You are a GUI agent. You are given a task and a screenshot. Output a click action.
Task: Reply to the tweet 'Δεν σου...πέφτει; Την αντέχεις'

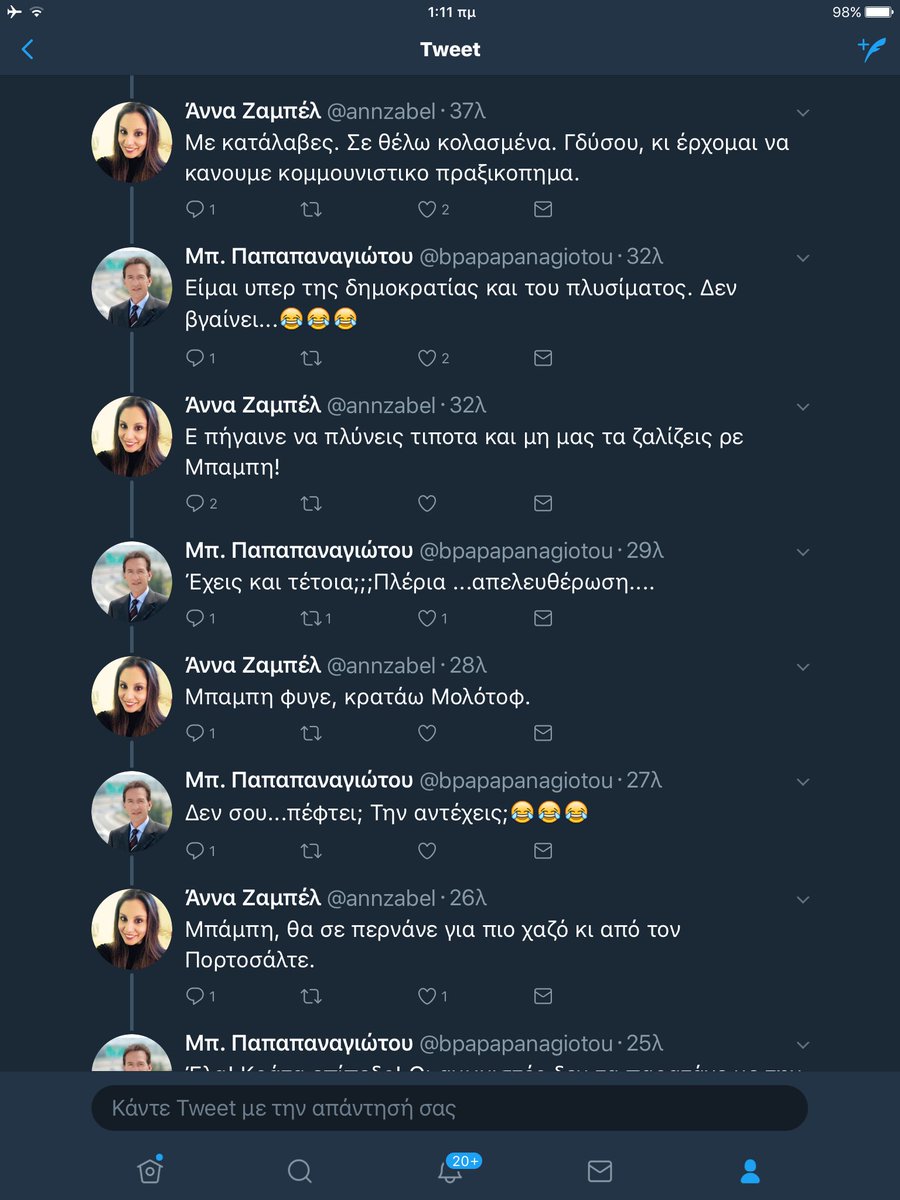(x=195, y=850)
